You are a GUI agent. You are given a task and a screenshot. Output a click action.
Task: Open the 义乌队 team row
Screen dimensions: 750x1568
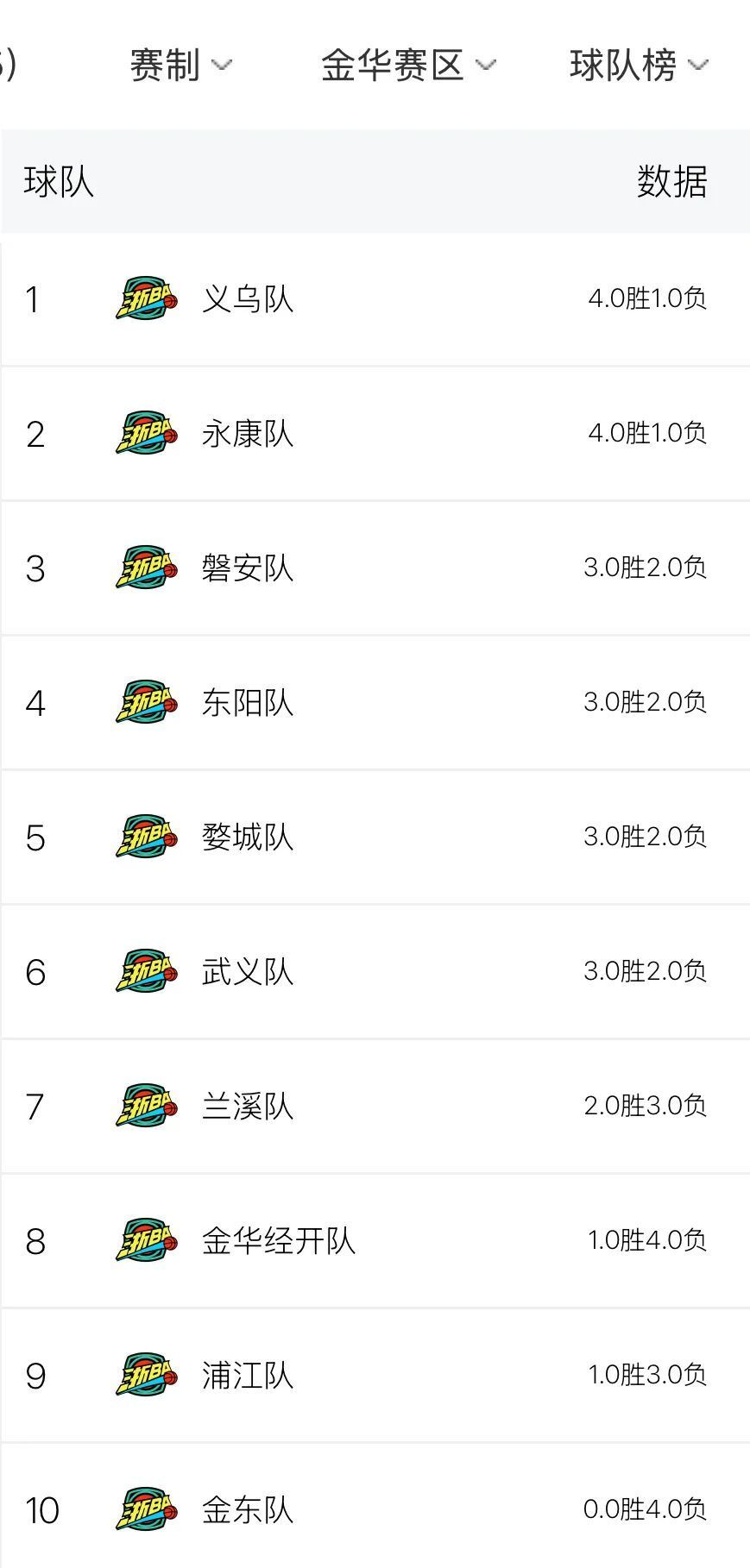[375, 299]
